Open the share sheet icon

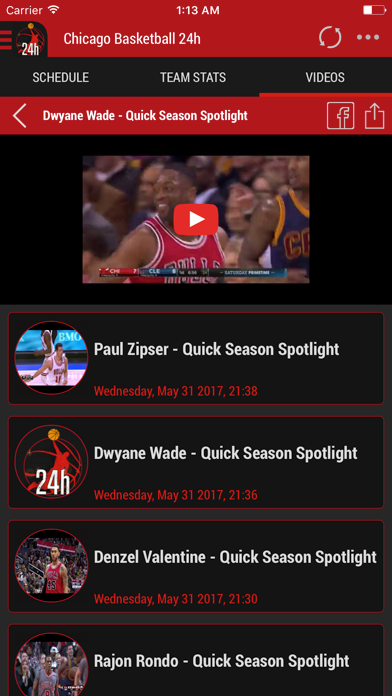375,116
